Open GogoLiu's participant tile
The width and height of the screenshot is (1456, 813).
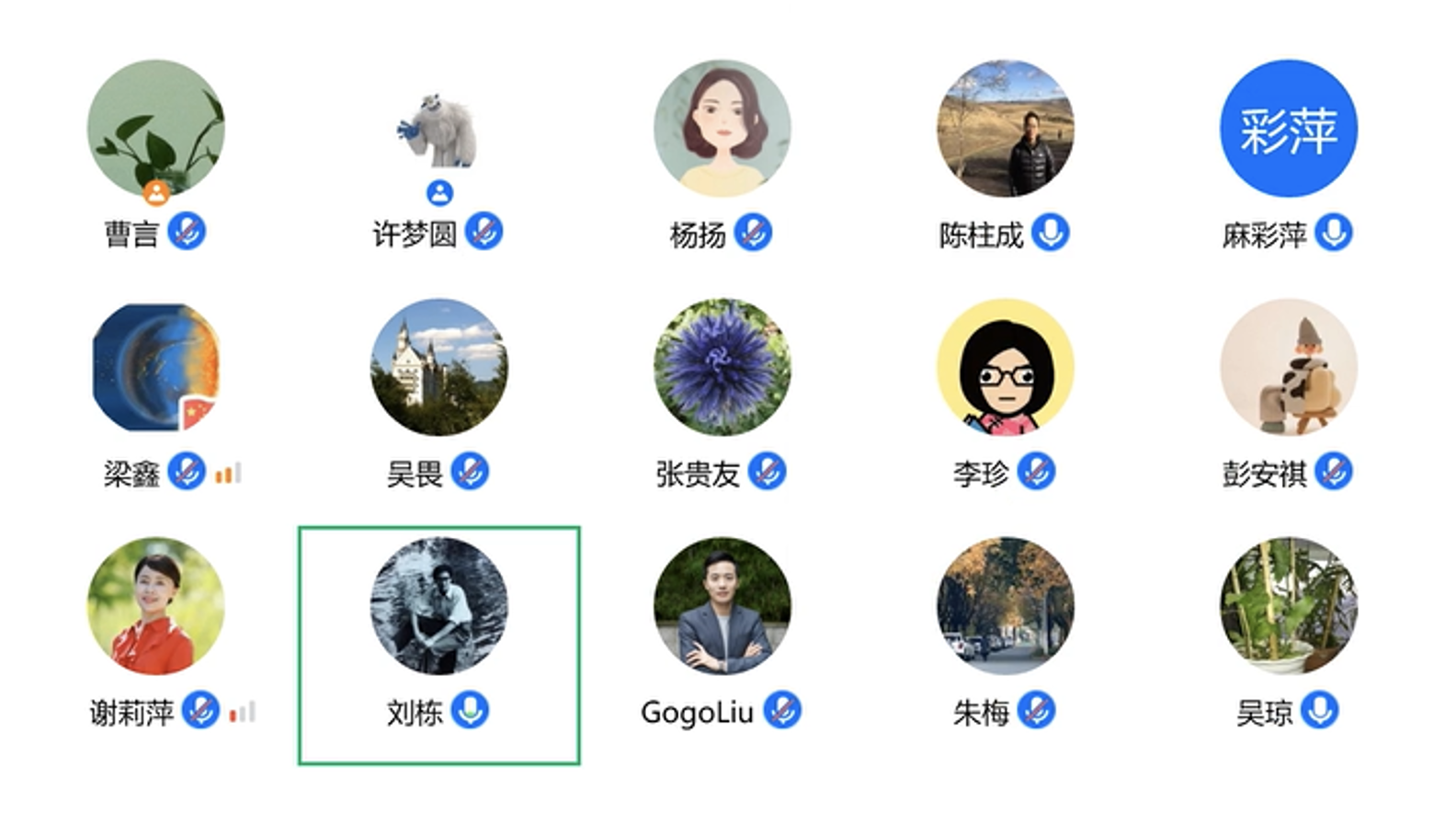(x=722, y=607)
